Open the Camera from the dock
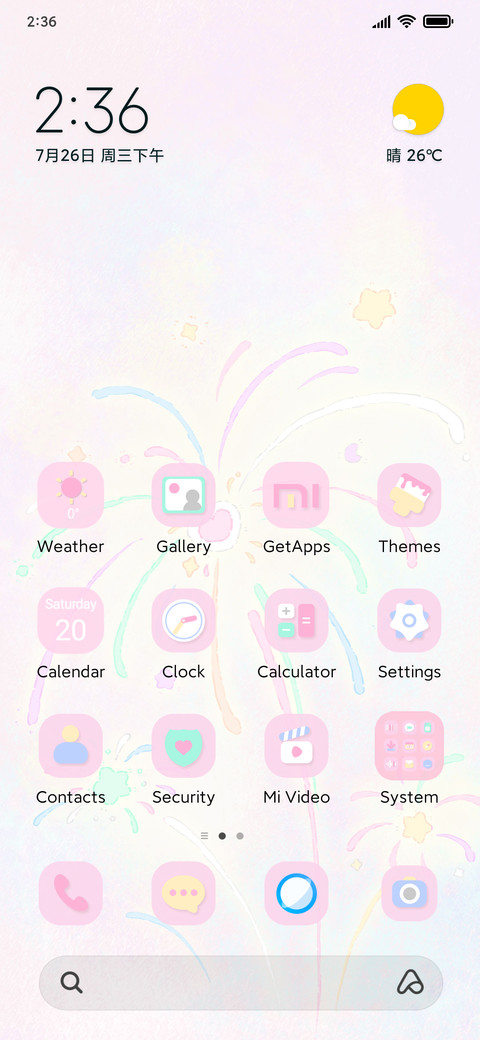The image size is (480, 1040). click(x=409, y=893)
